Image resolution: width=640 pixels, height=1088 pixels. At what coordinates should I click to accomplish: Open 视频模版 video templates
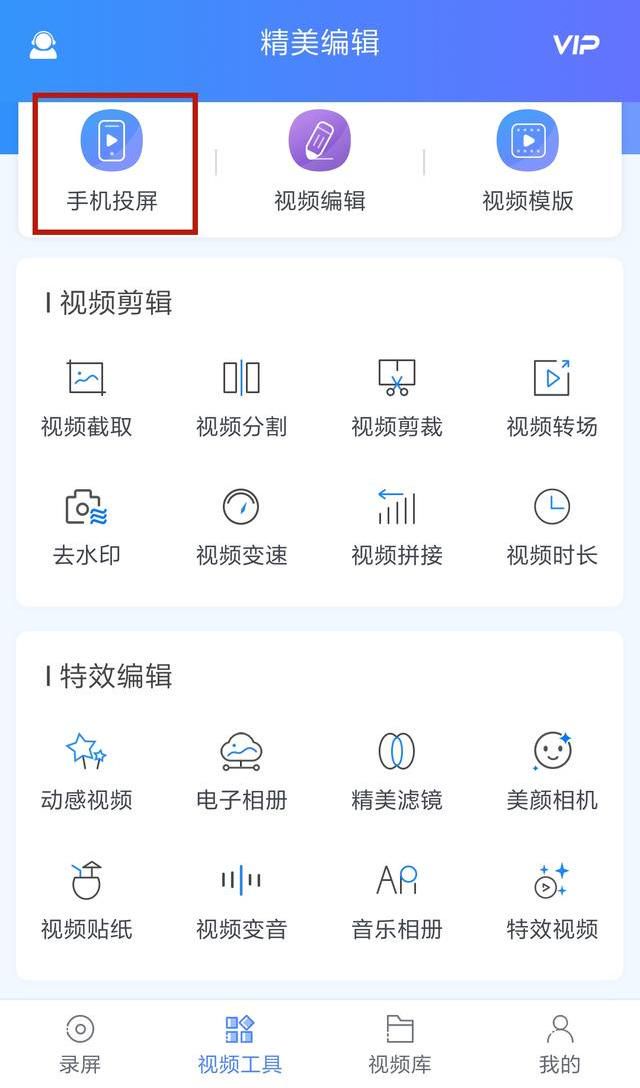(528, 163)
